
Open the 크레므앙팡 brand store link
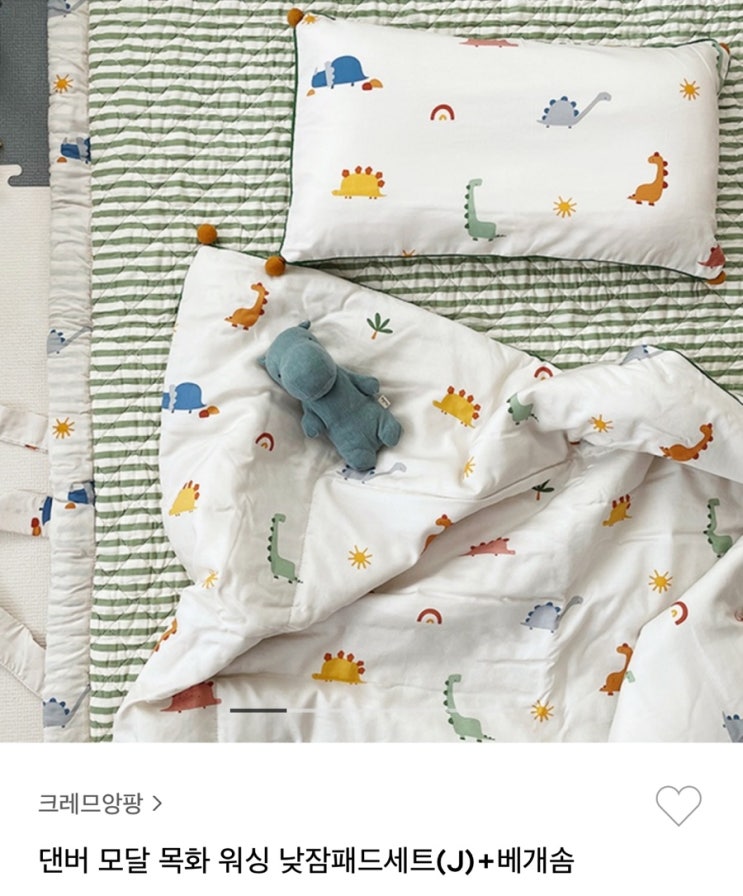pyautogui.click(x=100, y=801)
